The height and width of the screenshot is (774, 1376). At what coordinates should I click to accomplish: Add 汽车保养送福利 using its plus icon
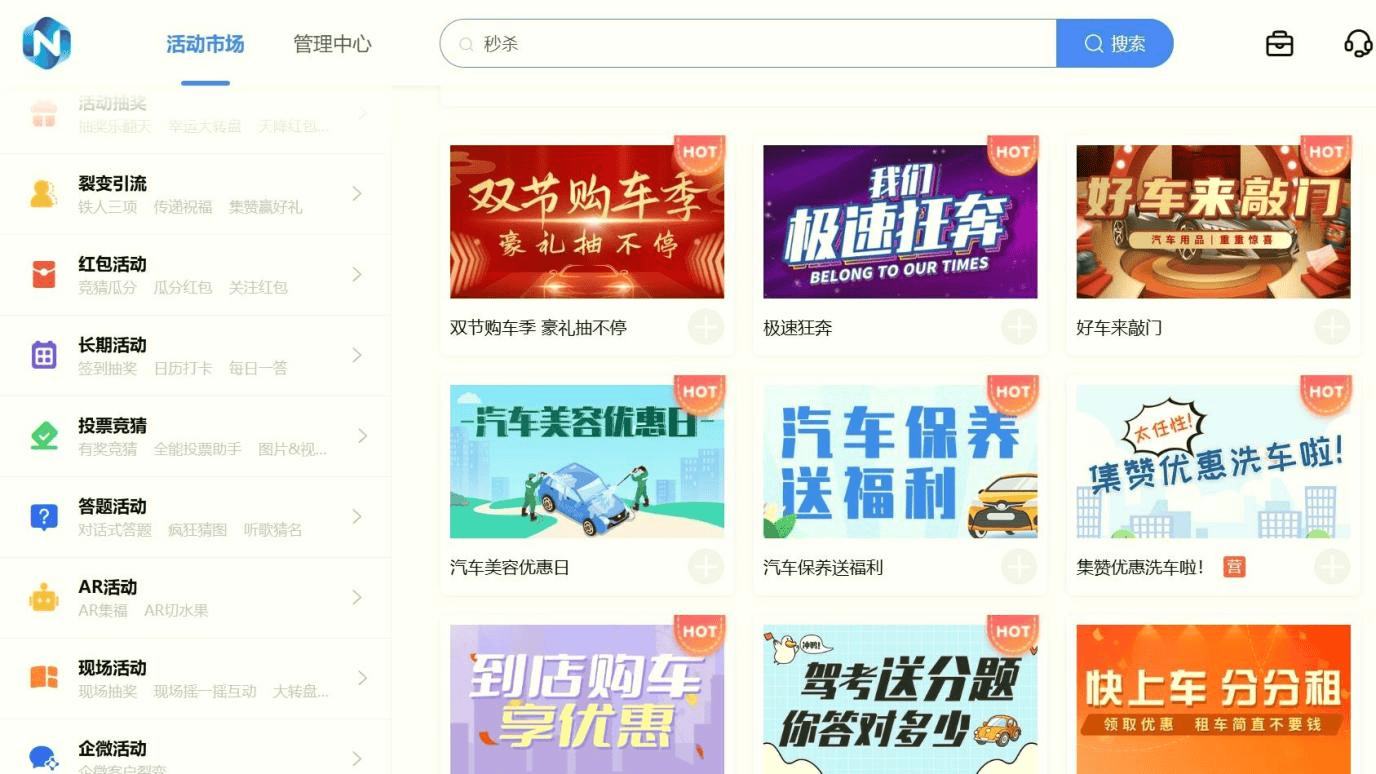1019,567
